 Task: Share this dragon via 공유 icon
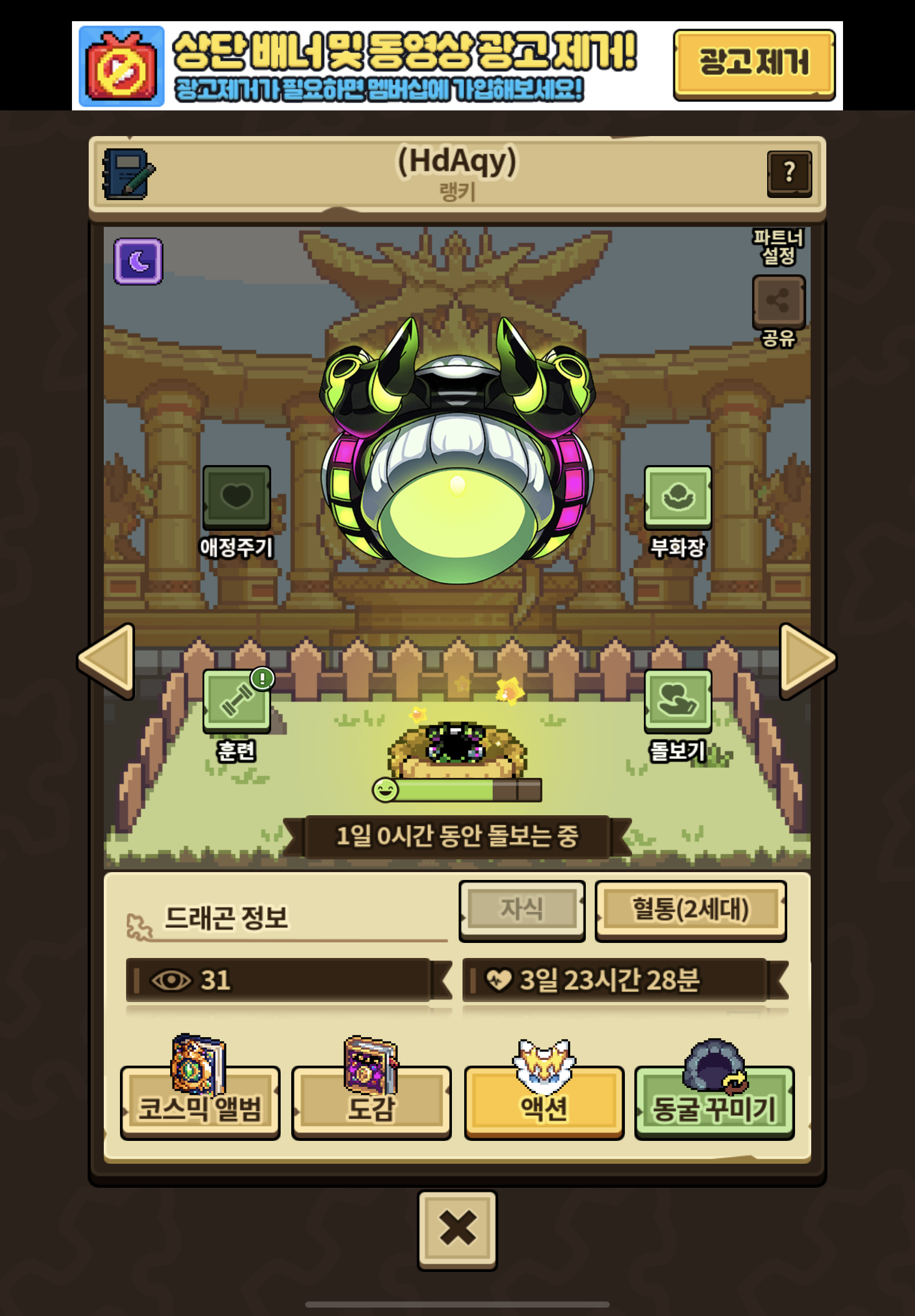778,301
